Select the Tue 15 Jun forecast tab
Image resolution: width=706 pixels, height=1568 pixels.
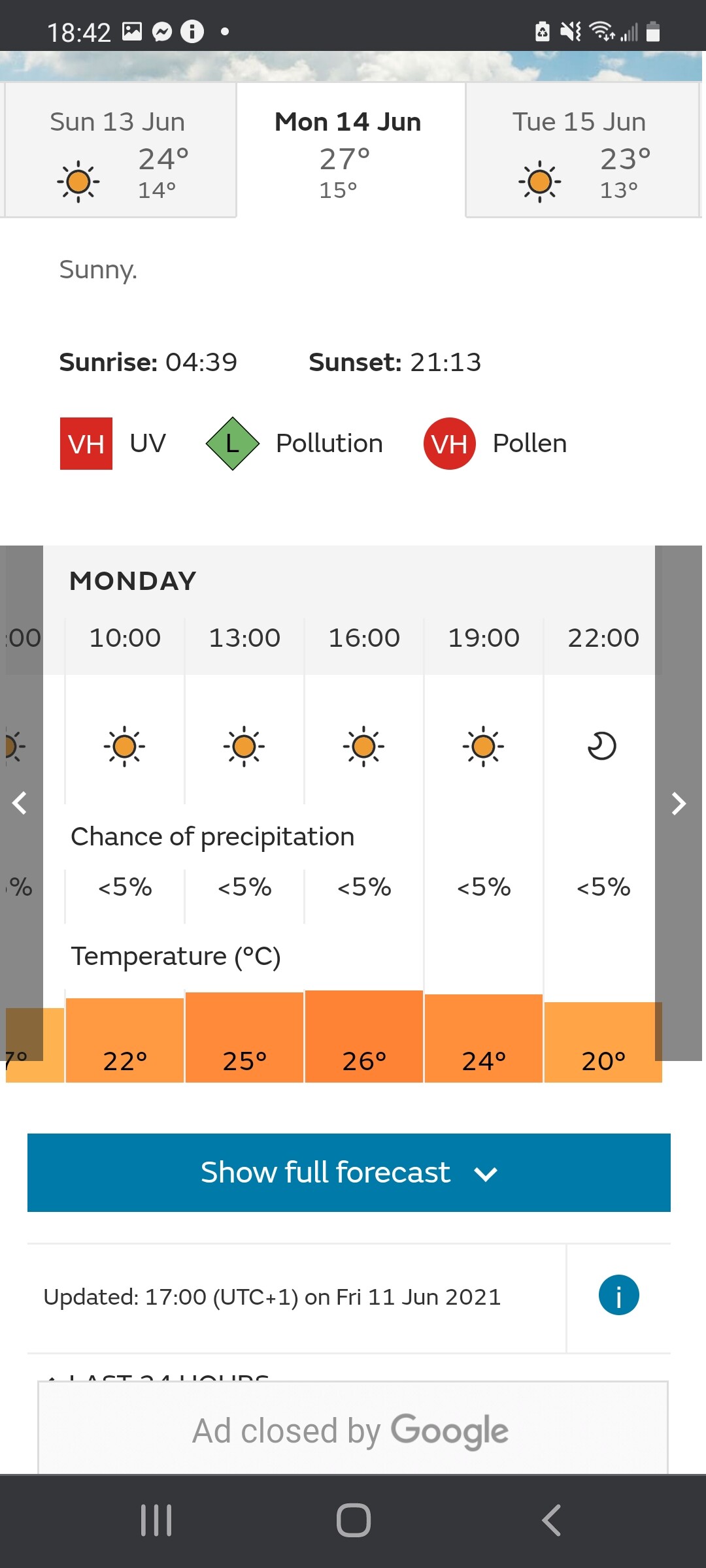click(582, 150)
